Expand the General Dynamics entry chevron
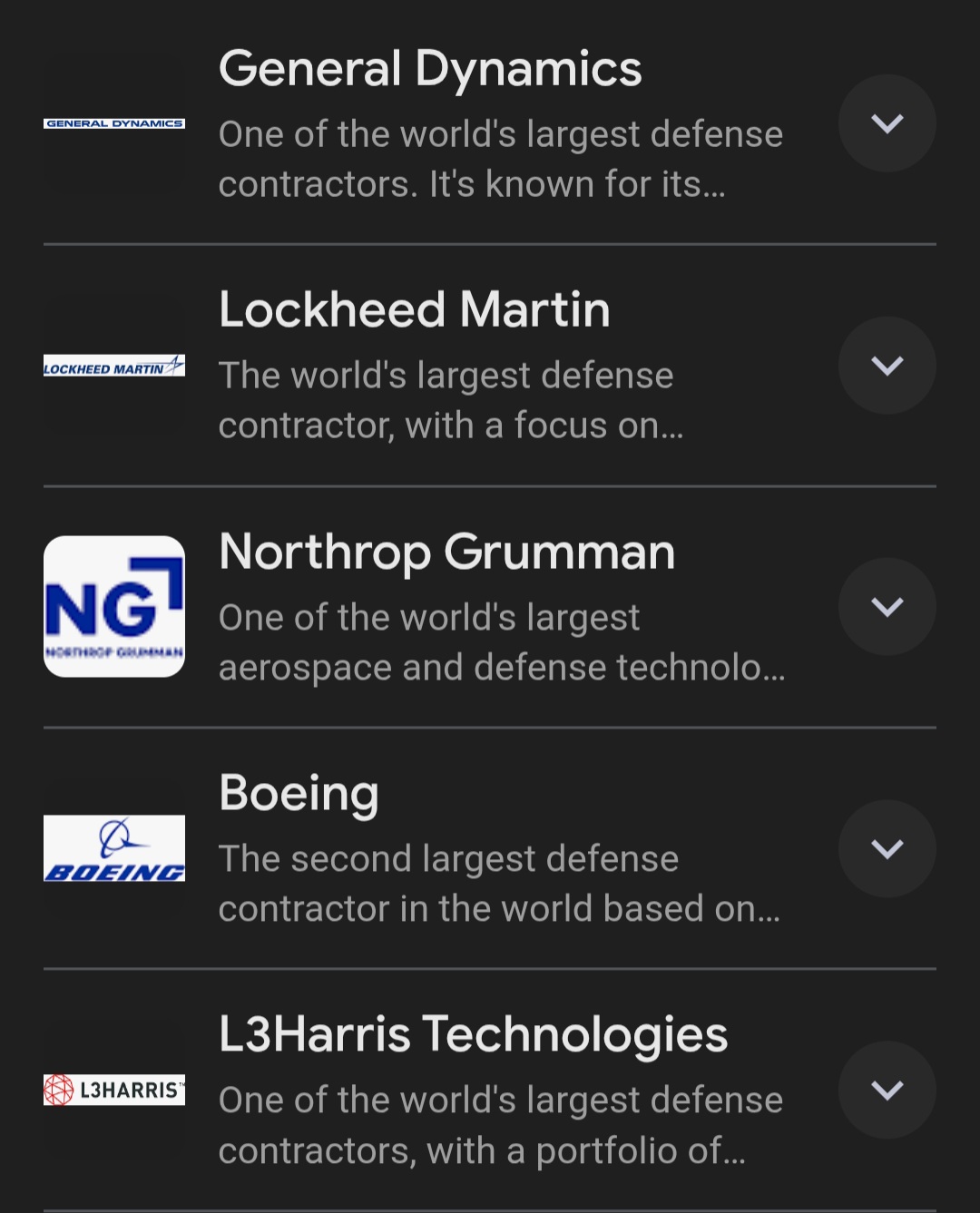The image size is (980, 1213). point(887,123)
